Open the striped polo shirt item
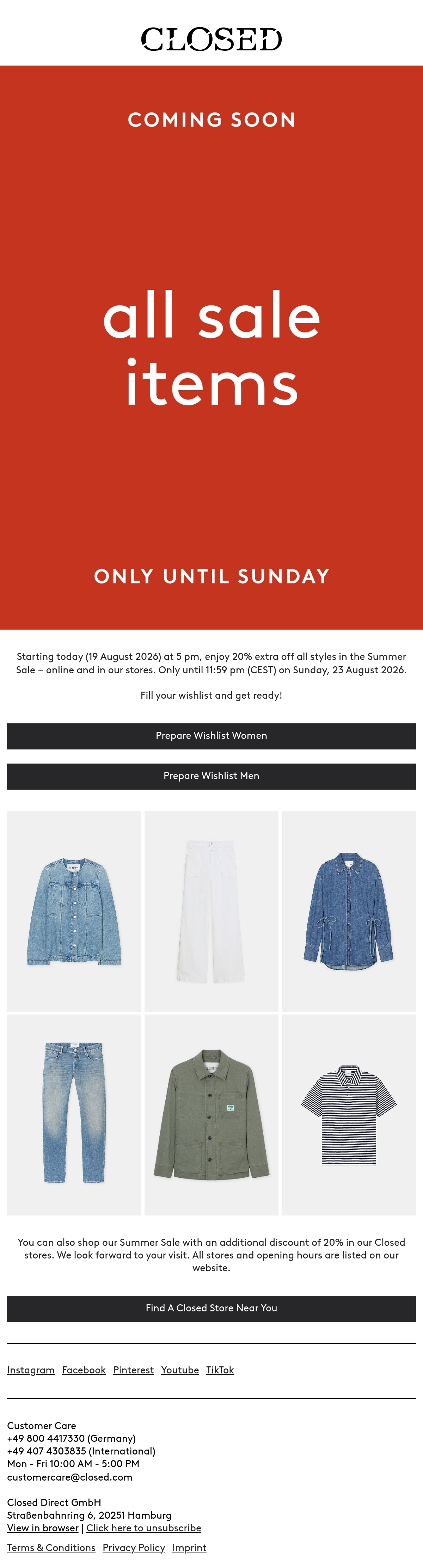423x1568 pixels. (x=349, y=1114)
